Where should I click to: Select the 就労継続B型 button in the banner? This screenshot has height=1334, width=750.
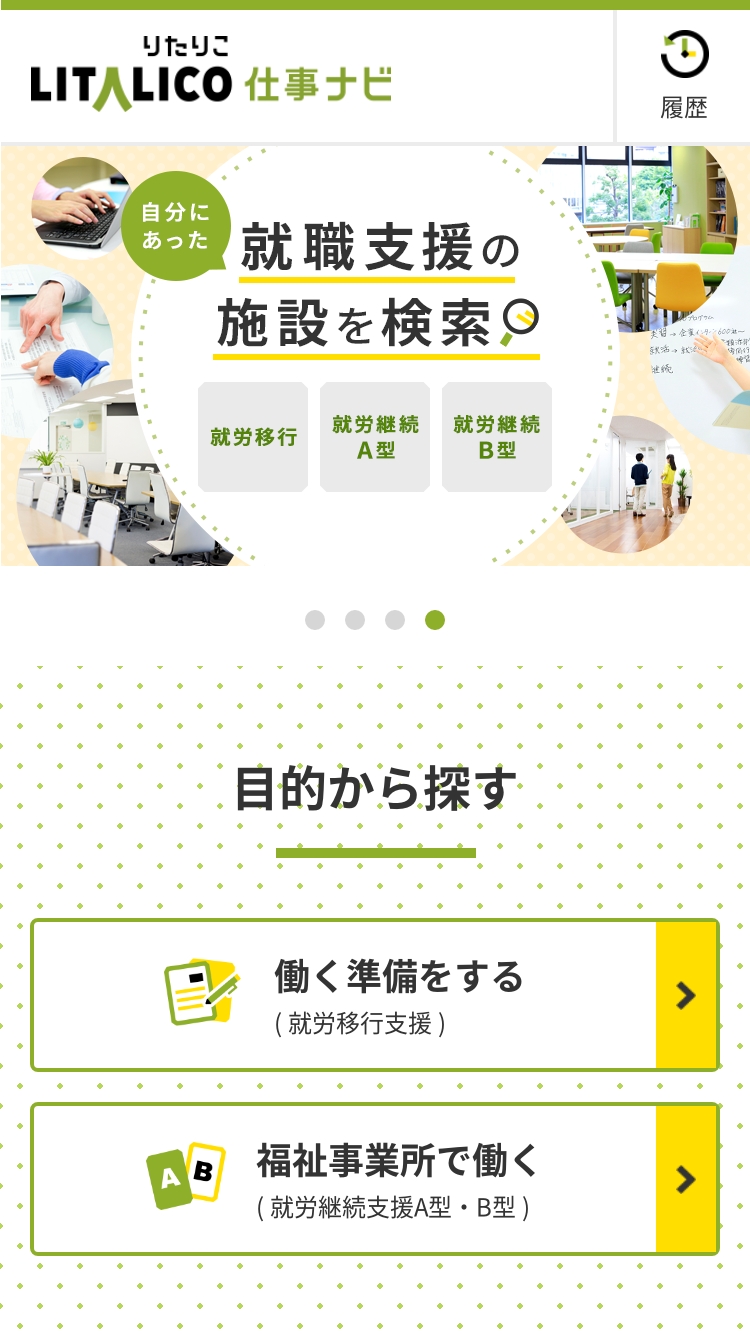coord(497,437)
